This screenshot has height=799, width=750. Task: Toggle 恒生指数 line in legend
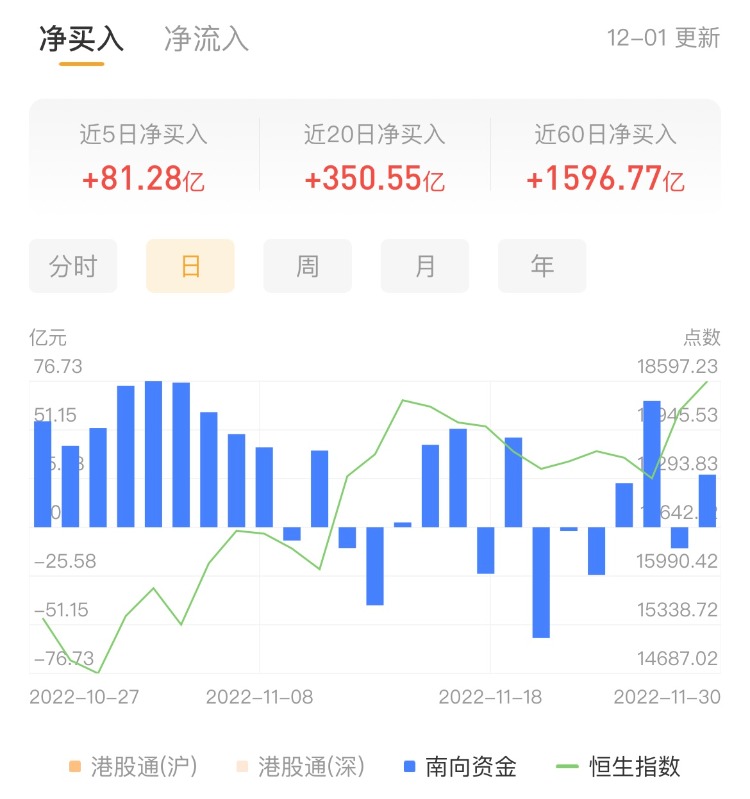pos(618,767)
